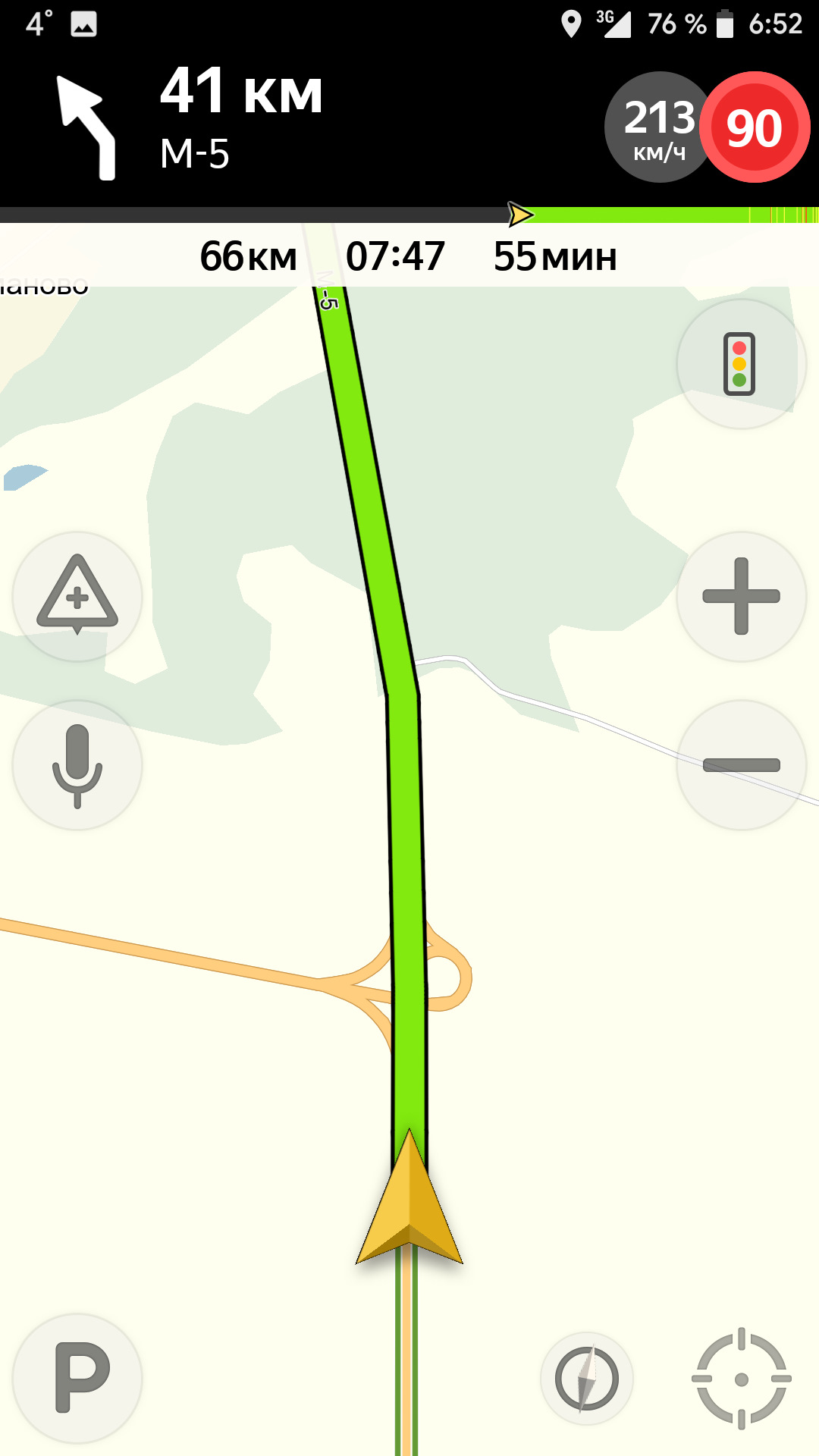Zoom in on the map

(x=741, y=596)
